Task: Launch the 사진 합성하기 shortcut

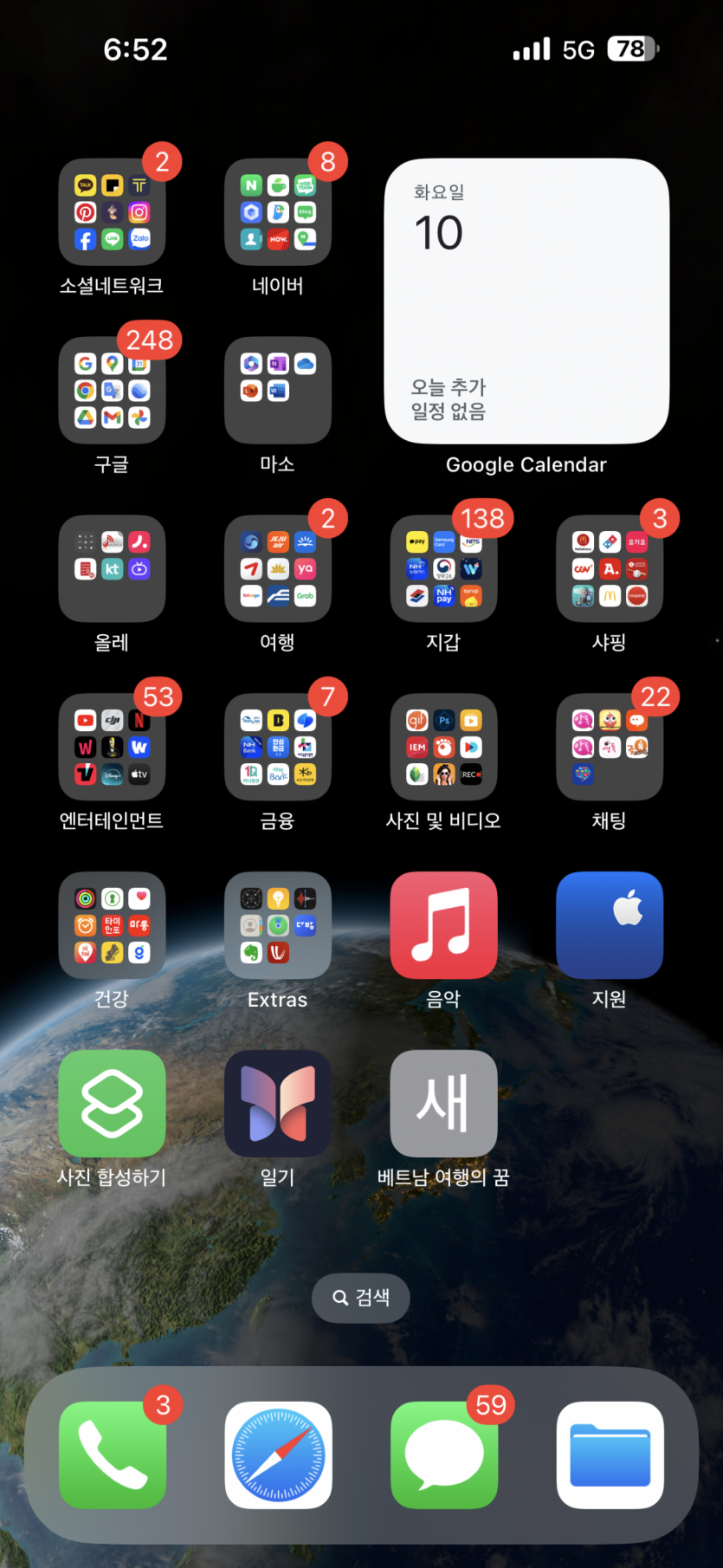Action: (112, 1104)
